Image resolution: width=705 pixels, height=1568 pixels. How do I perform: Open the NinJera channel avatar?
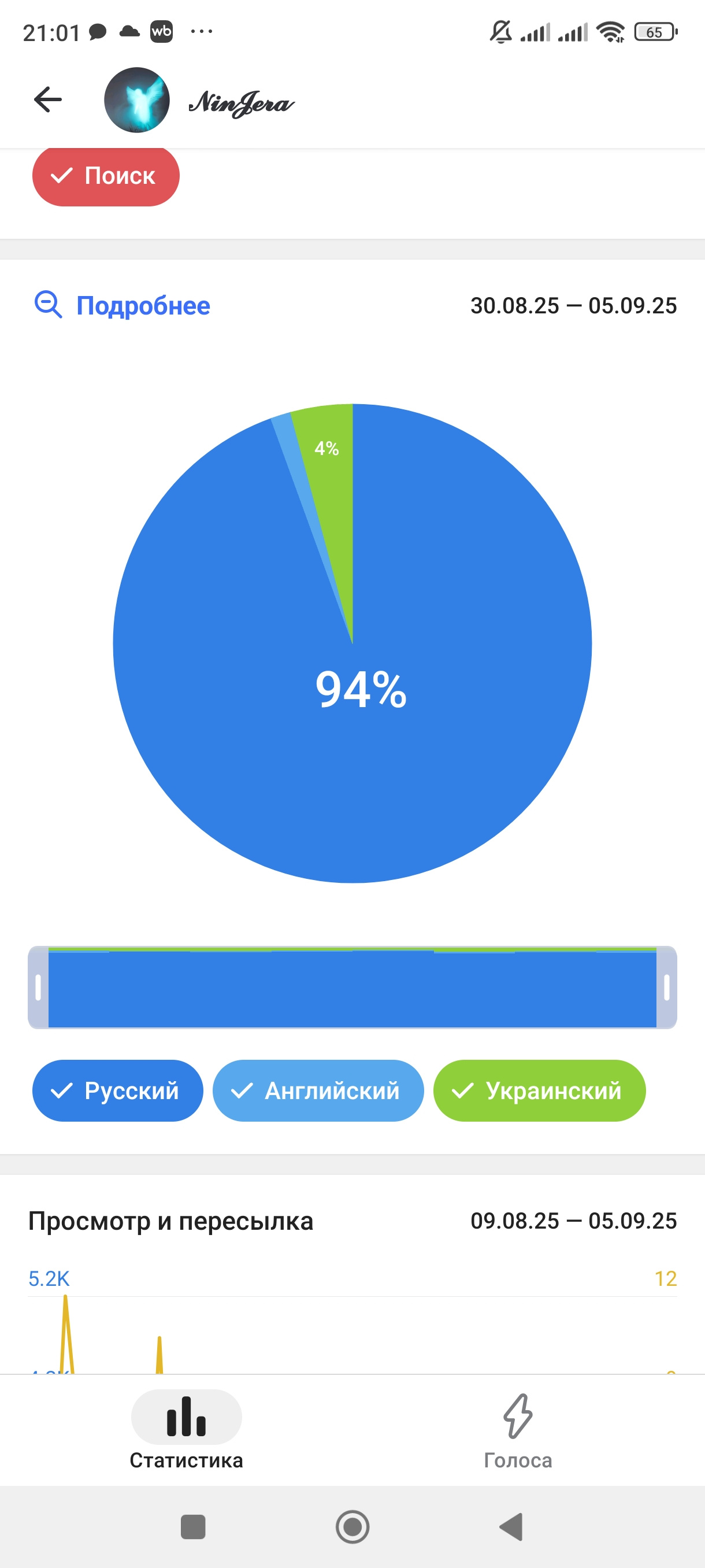click(137, 100)
